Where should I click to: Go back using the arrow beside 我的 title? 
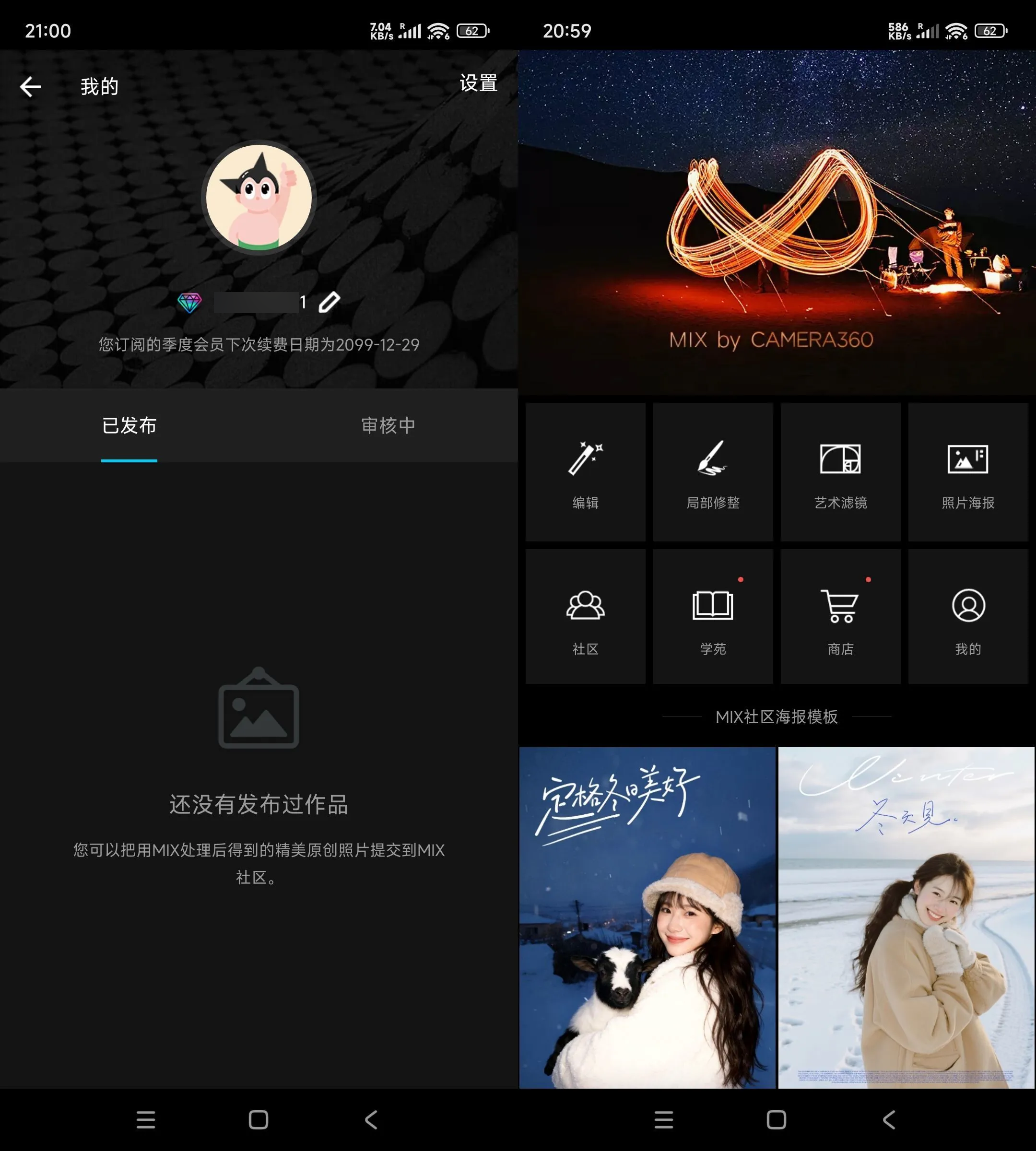click(30, 86)
